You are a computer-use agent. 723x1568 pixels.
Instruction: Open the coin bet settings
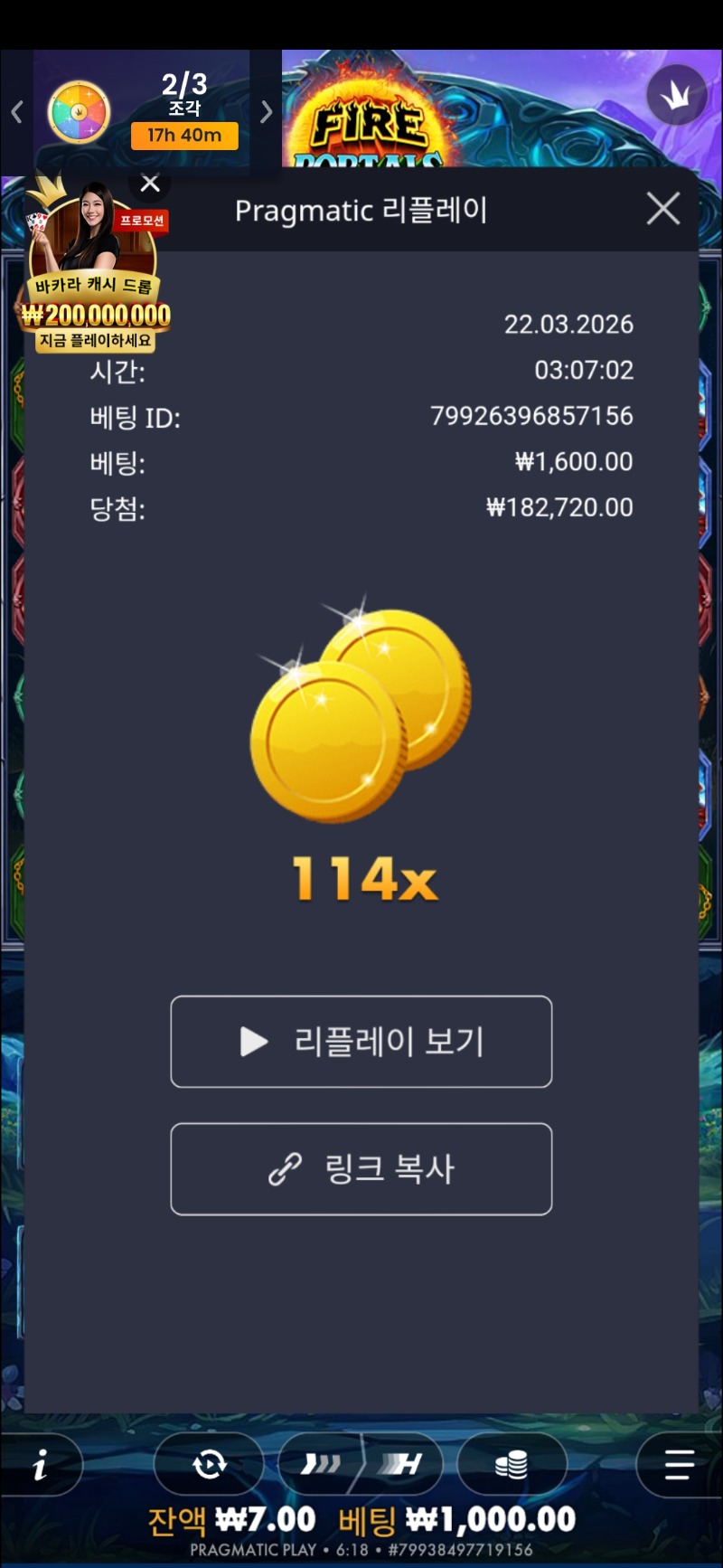pyautogui.click(x=512, y=1464)
